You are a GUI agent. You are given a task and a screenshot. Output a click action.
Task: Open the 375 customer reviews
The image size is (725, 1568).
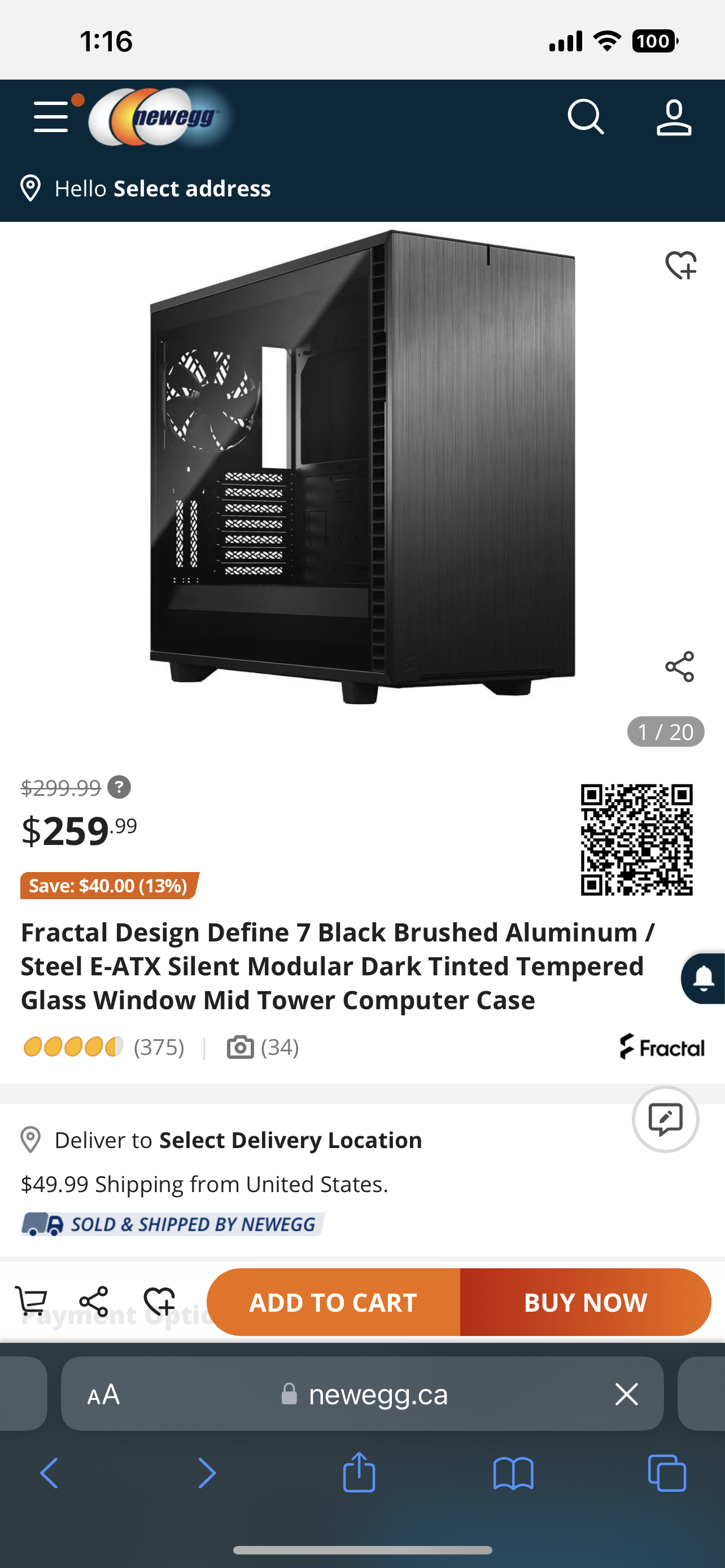pyautogui.click(x=158, y=1048)
